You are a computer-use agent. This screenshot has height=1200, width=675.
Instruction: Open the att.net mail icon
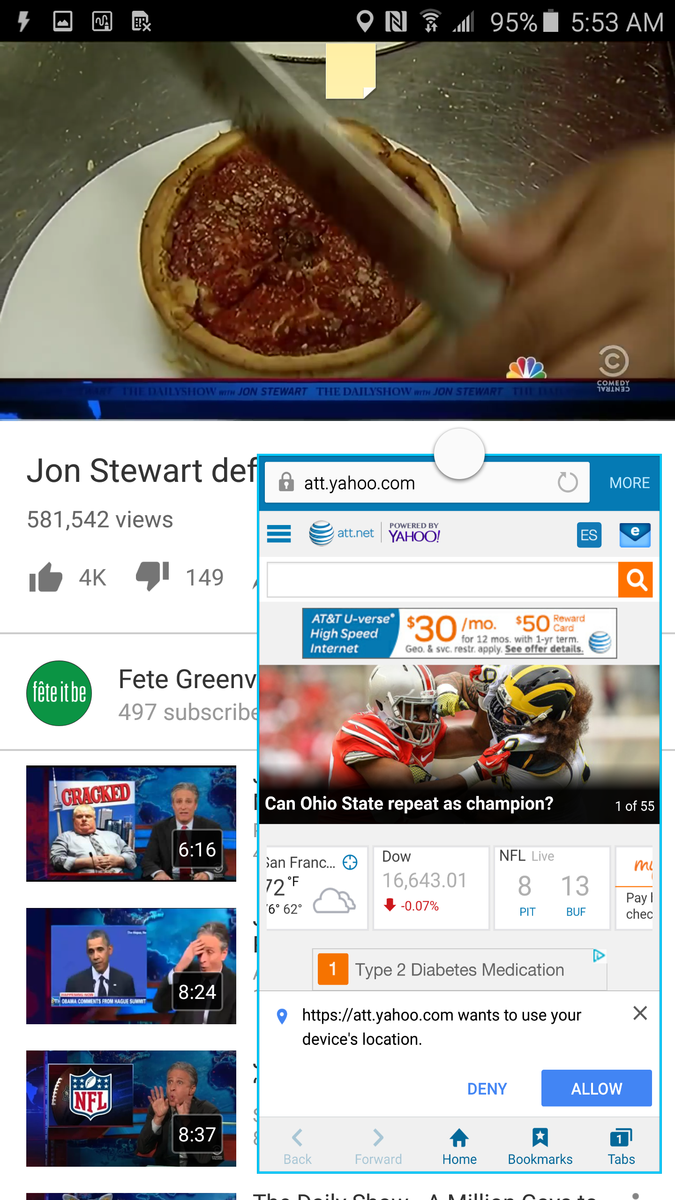635,535
